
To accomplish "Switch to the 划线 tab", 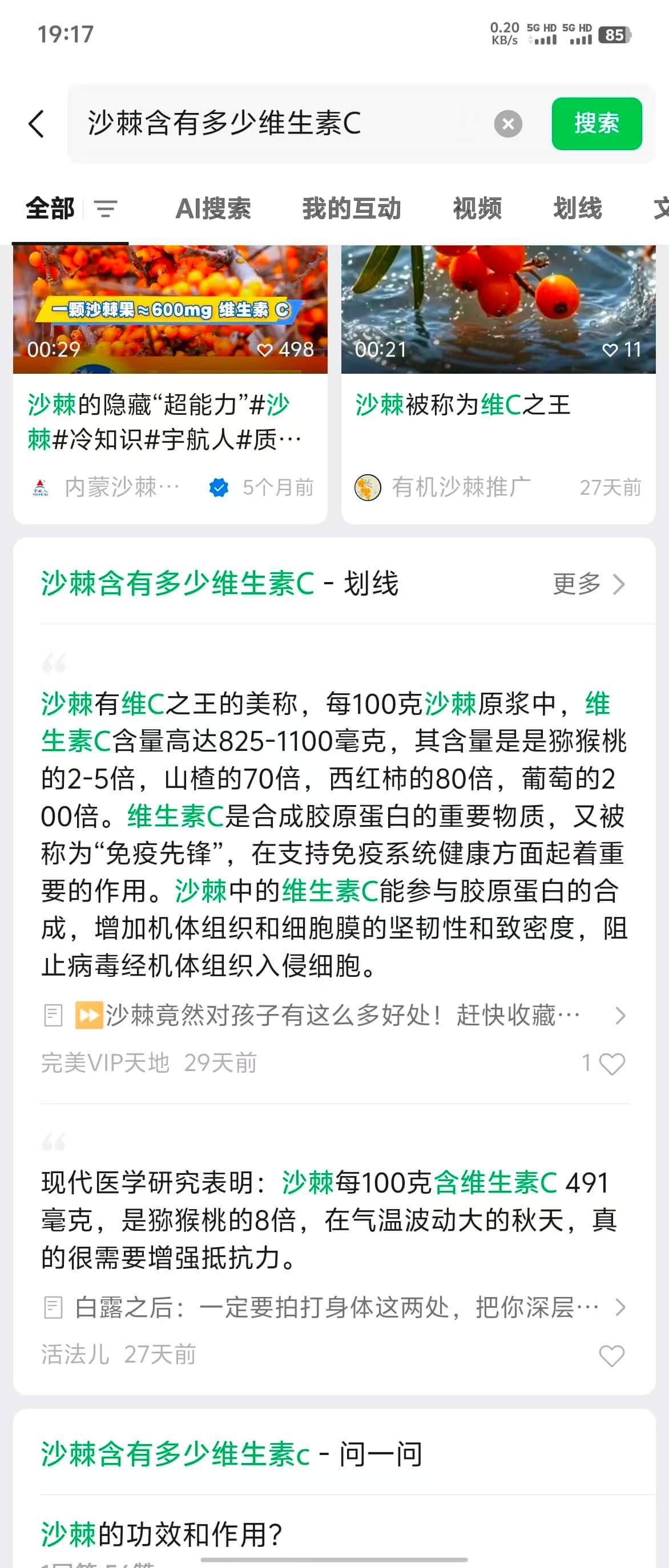I will point(577,209).
